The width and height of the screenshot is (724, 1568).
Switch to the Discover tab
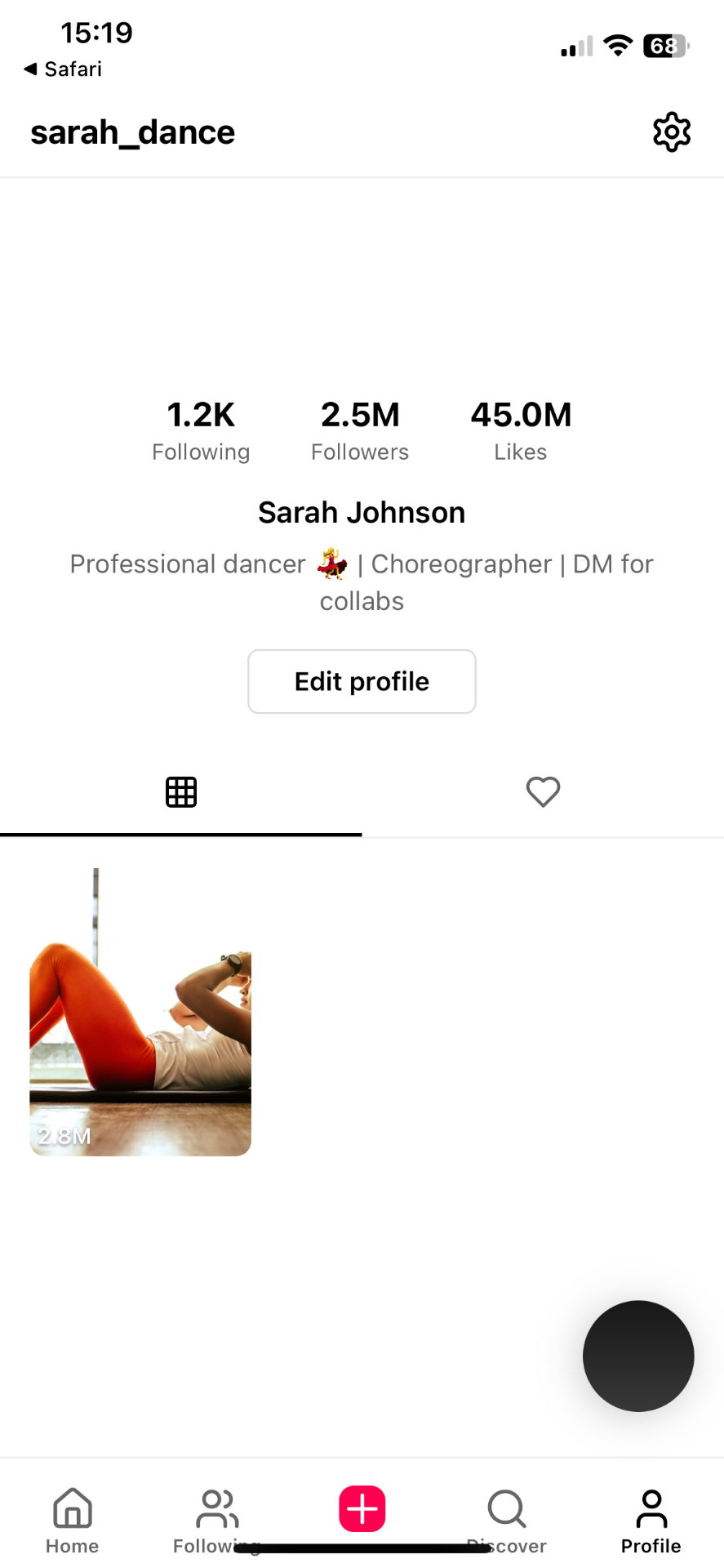(507, 1519)
